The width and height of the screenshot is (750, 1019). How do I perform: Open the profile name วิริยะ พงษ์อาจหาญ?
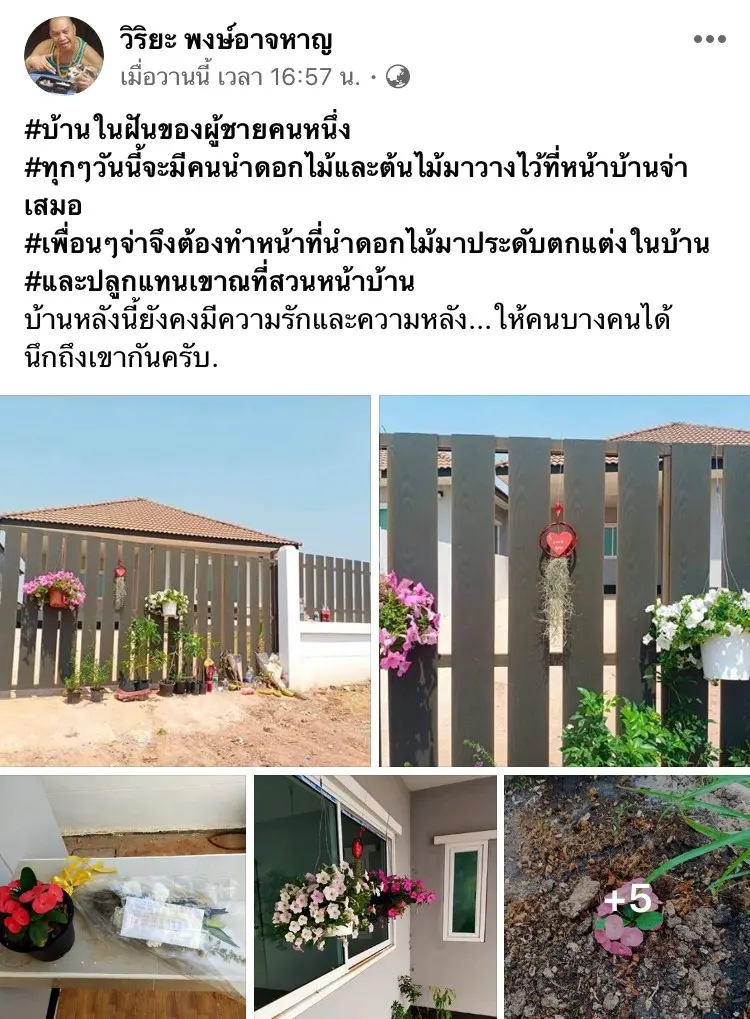tap(226, 41)
